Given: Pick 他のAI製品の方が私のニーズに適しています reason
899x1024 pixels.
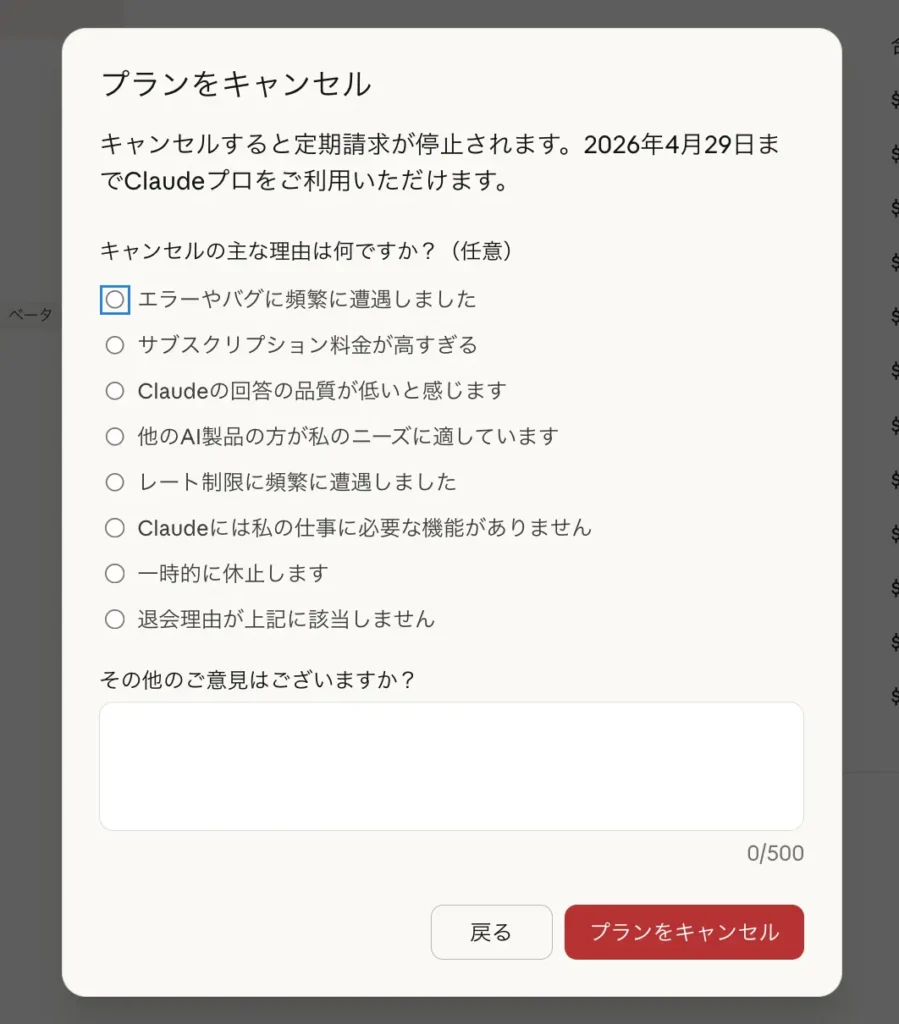Looking at the screenshot, I should tap(114, 436).
